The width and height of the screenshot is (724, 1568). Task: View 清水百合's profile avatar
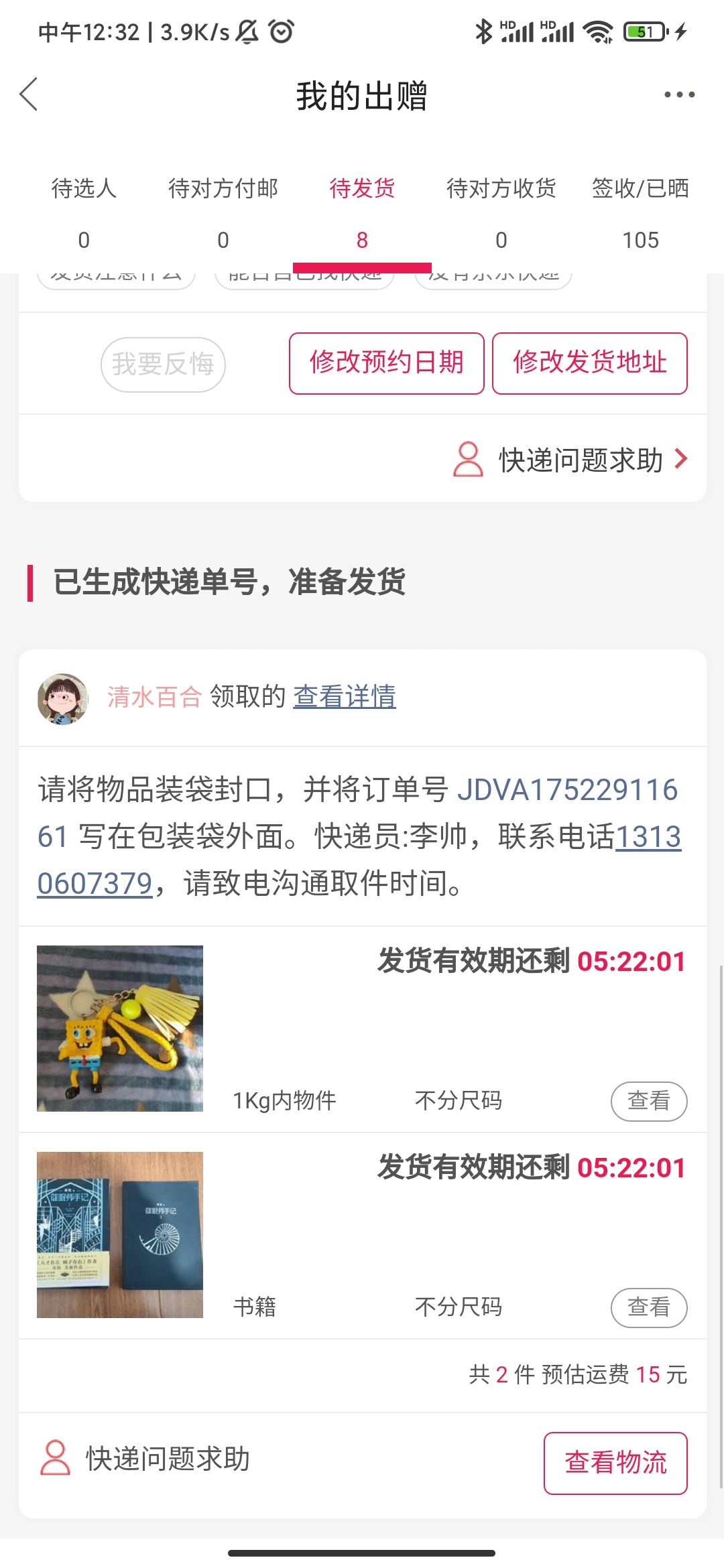tap(62, 699)
